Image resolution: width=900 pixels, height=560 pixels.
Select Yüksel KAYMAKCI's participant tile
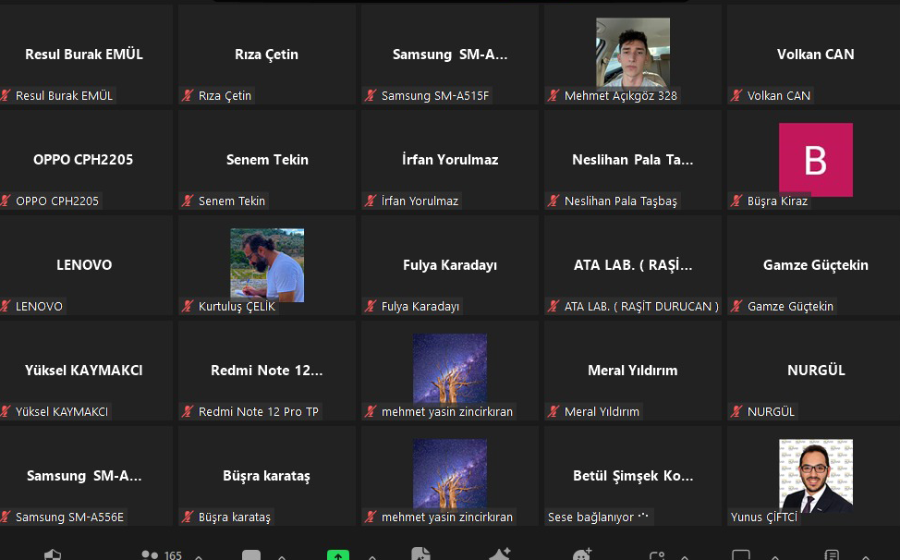[84, 370]
